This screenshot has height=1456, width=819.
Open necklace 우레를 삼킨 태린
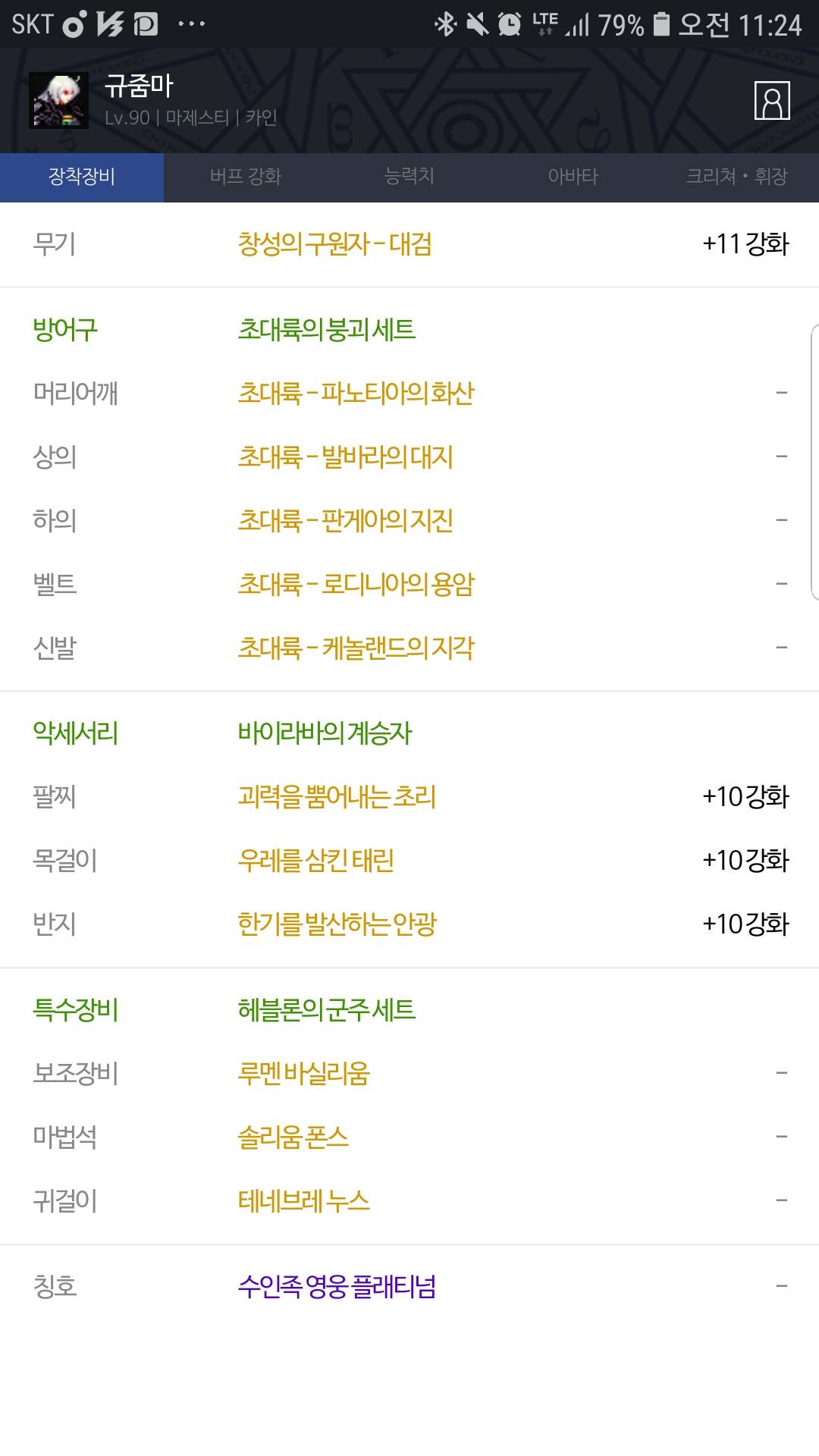[315, 860]
